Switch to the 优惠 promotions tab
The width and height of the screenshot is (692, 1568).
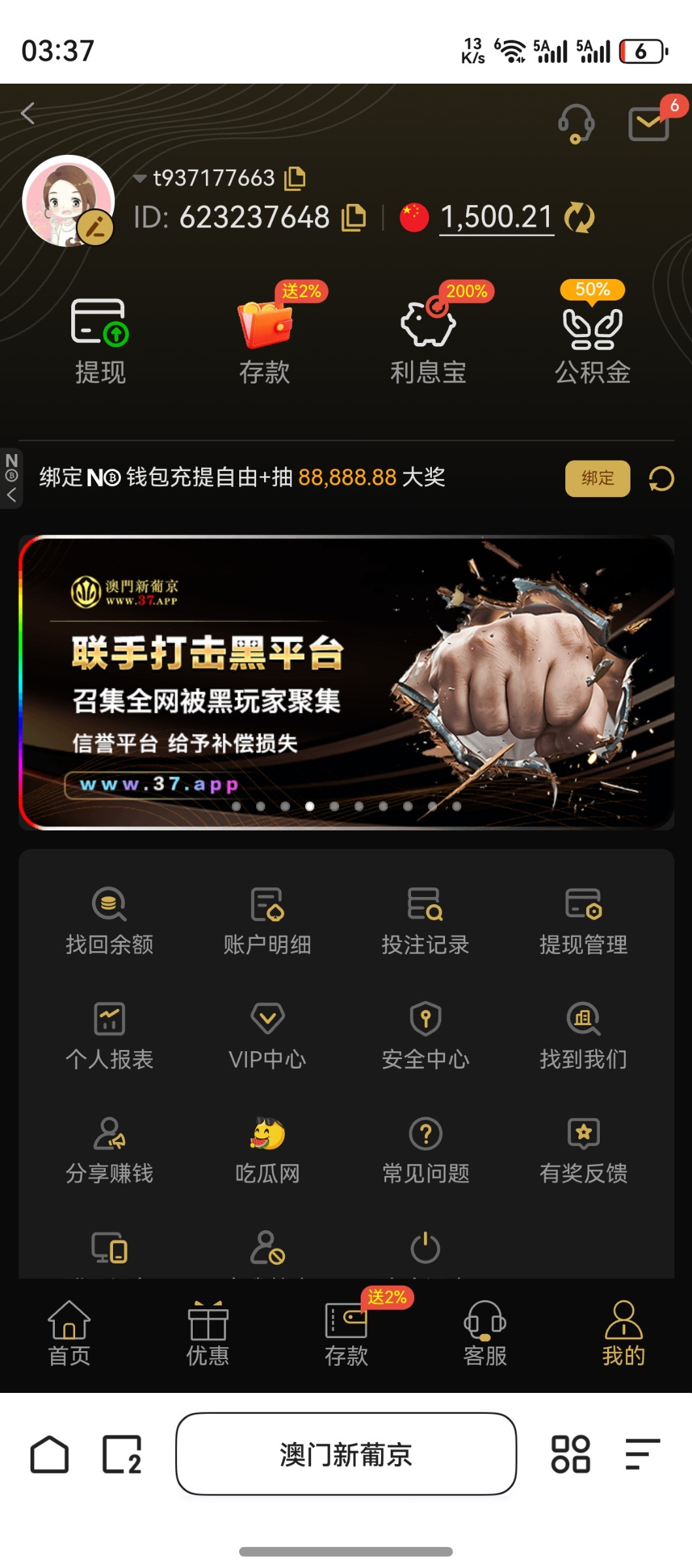click(x=208, y=1333)
